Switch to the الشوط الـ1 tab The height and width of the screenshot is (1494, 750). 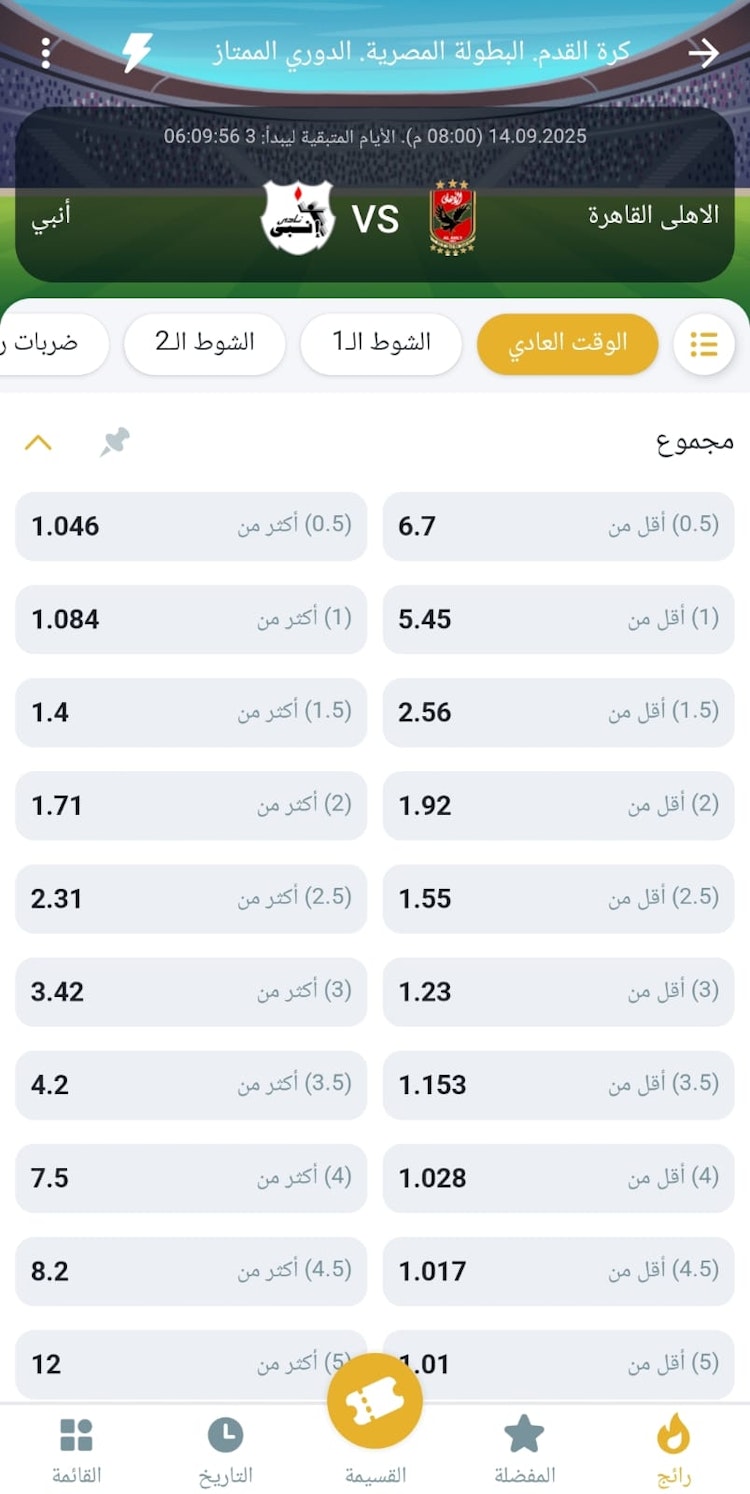click(380, 344)
